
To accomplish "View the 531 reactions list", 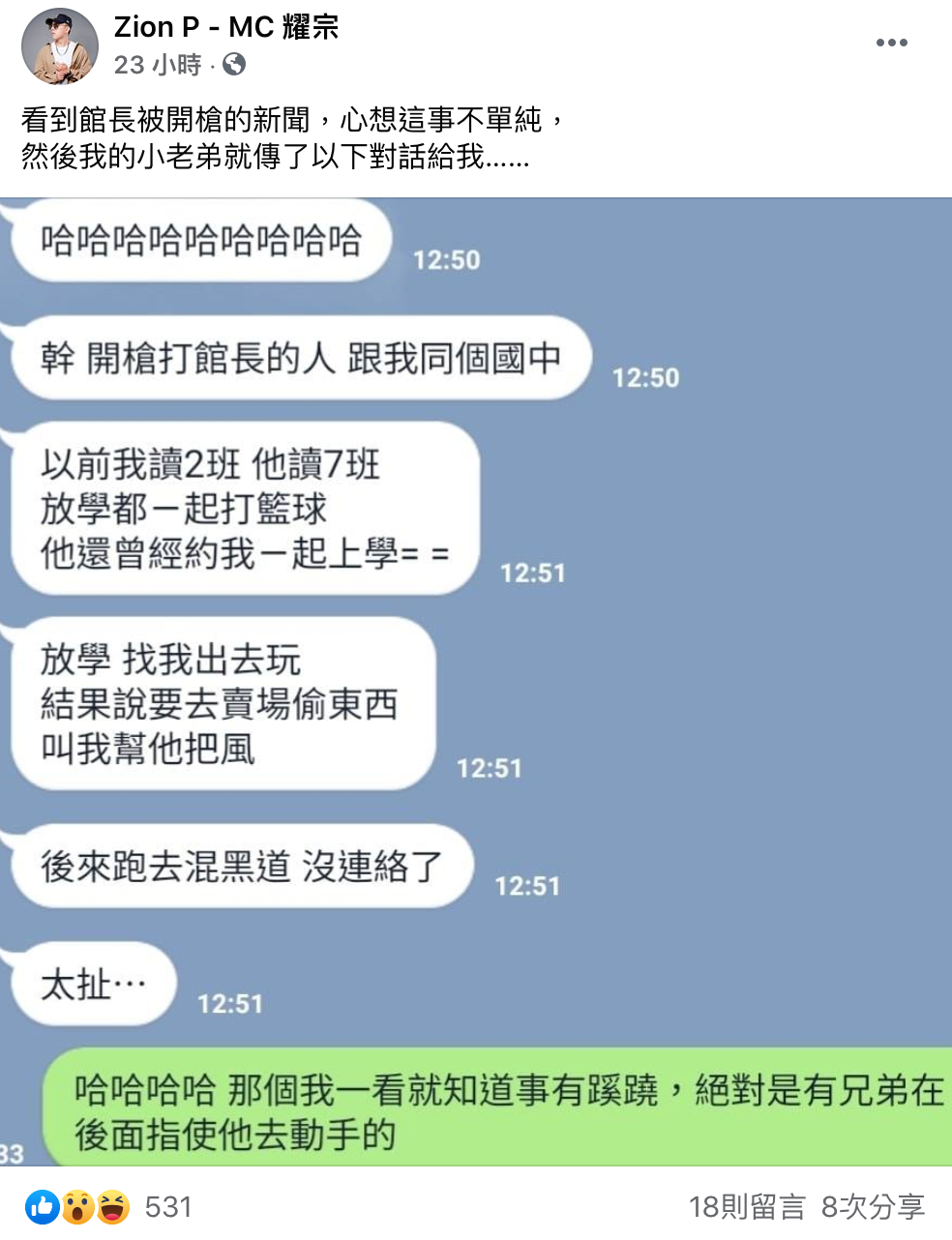I will (167, 1206).
